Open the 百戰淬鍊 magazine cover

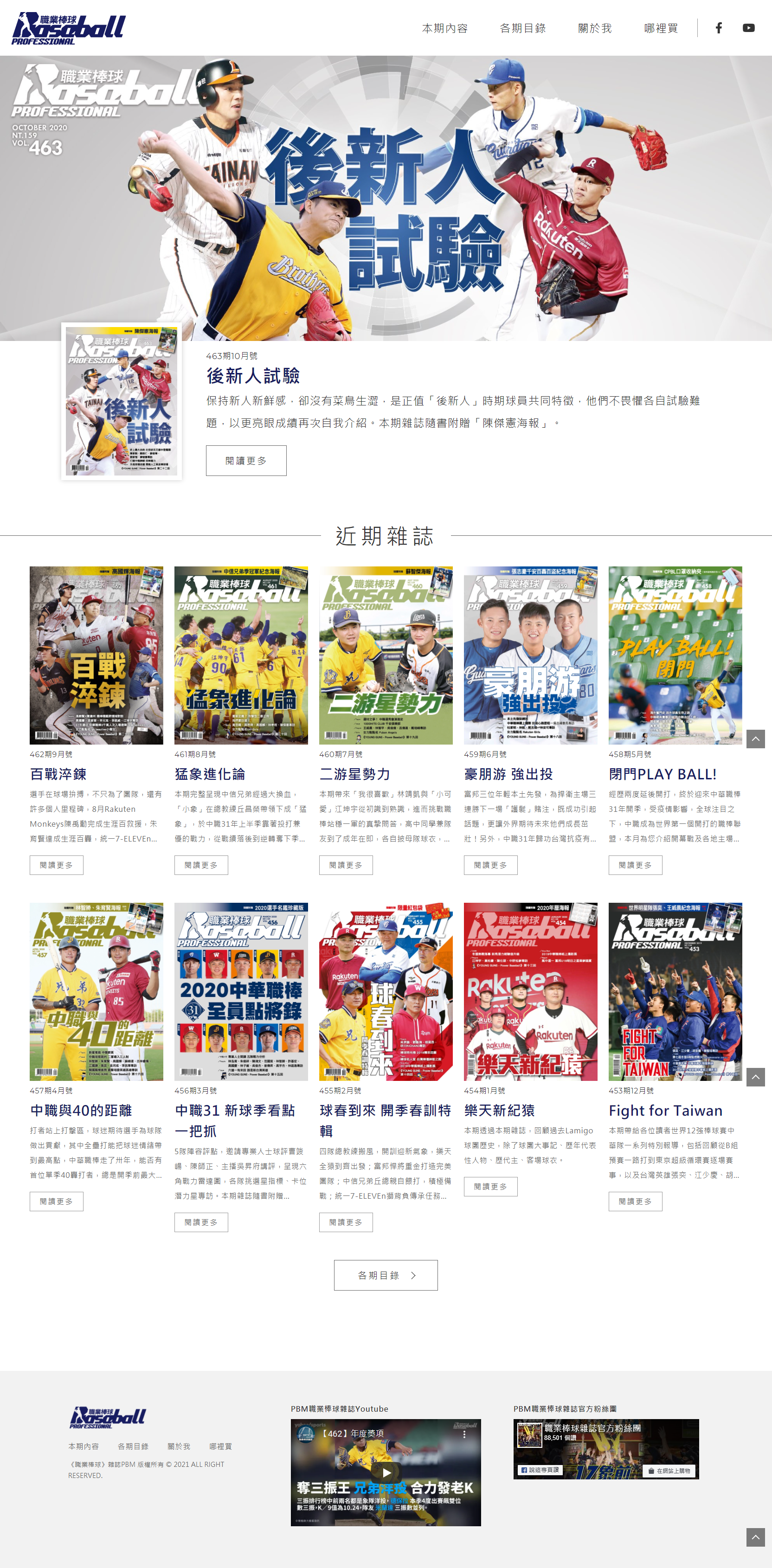pos(96,655)
